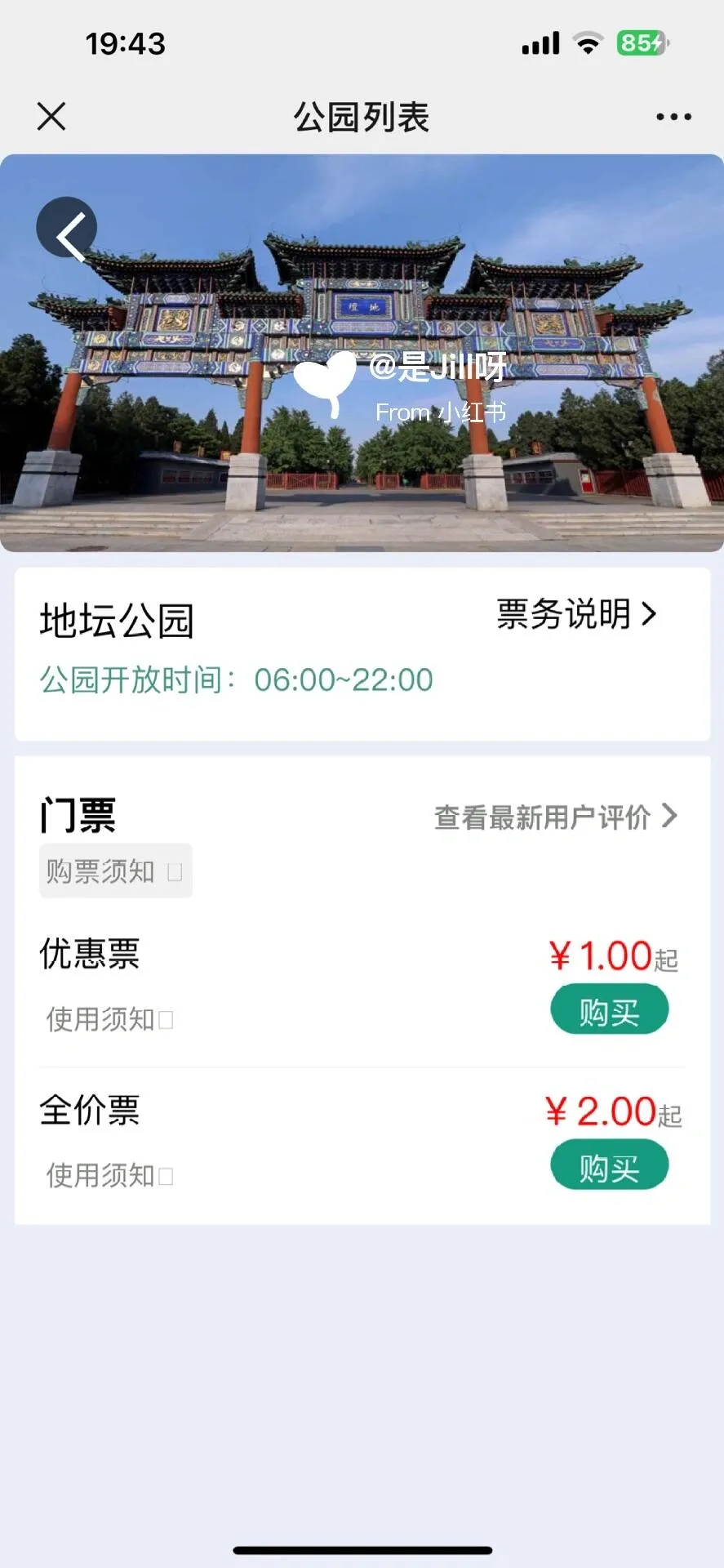The height and width of the screenshot is (1568, 724).
Task: Open the three-dot overflow menu
Action: (x=673, y=117)
